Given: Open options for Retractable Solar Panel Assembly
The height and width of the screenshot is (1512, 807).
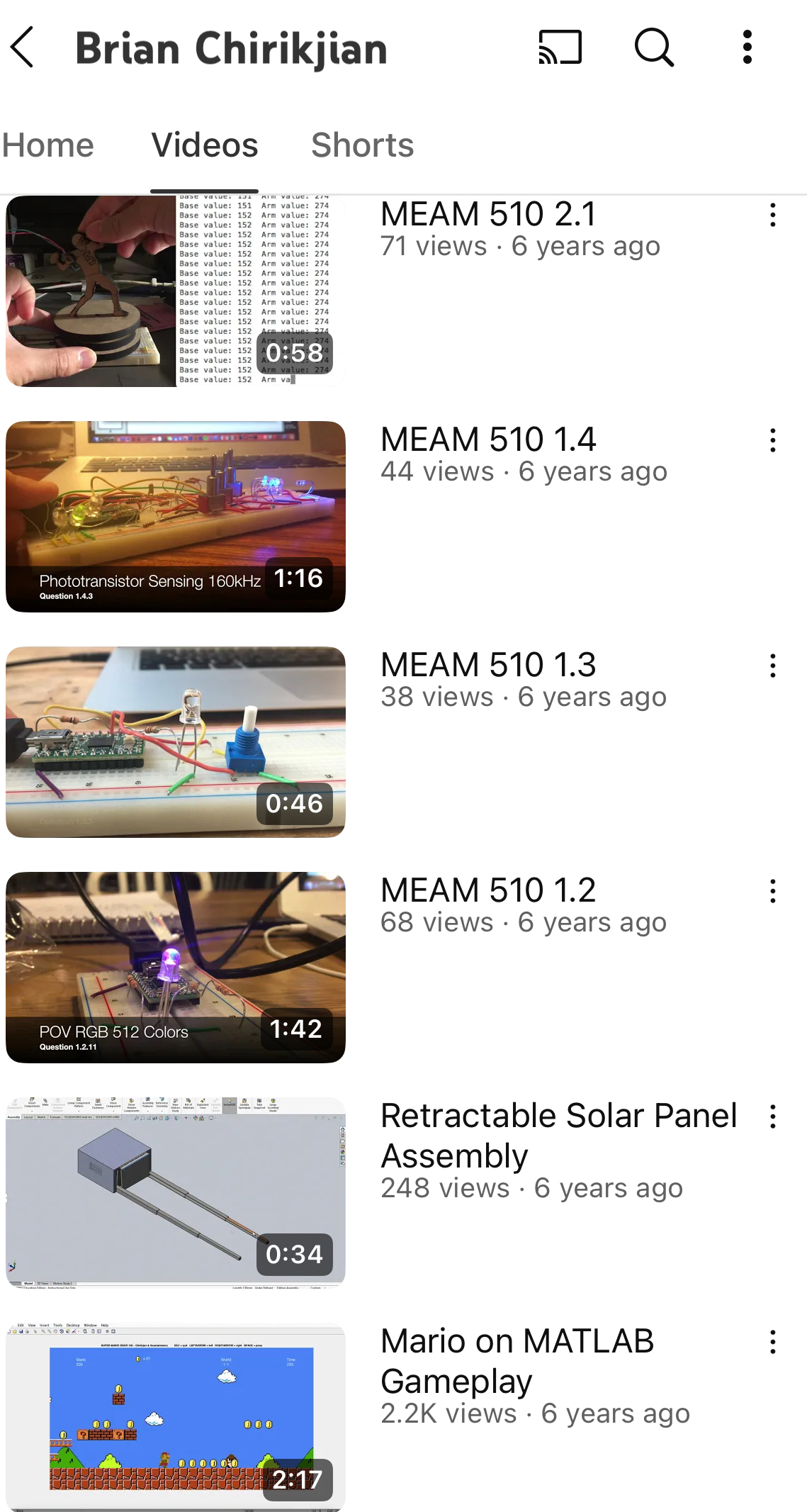Looking at the screenshot, I should click(772, 1116).
